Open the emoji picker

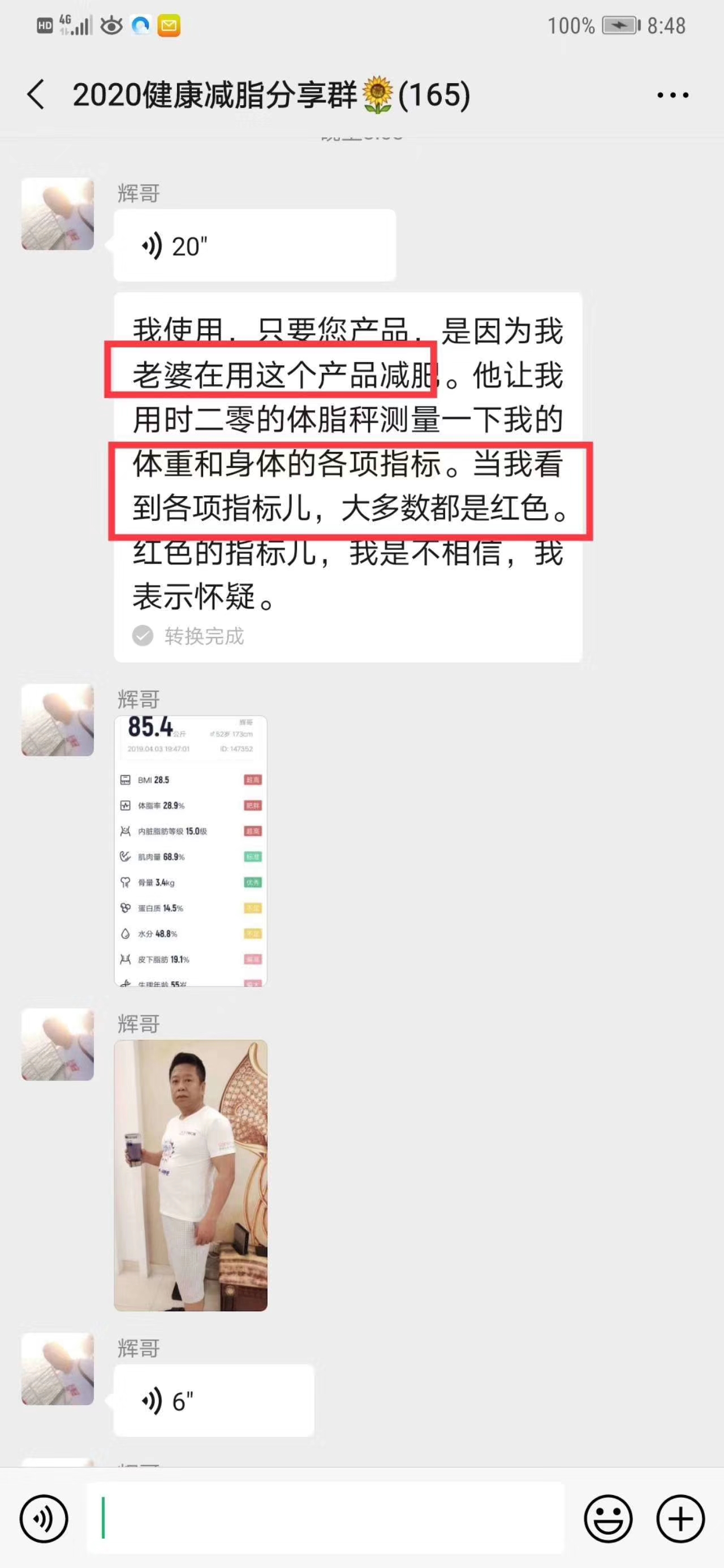(x=607, y=1519)
